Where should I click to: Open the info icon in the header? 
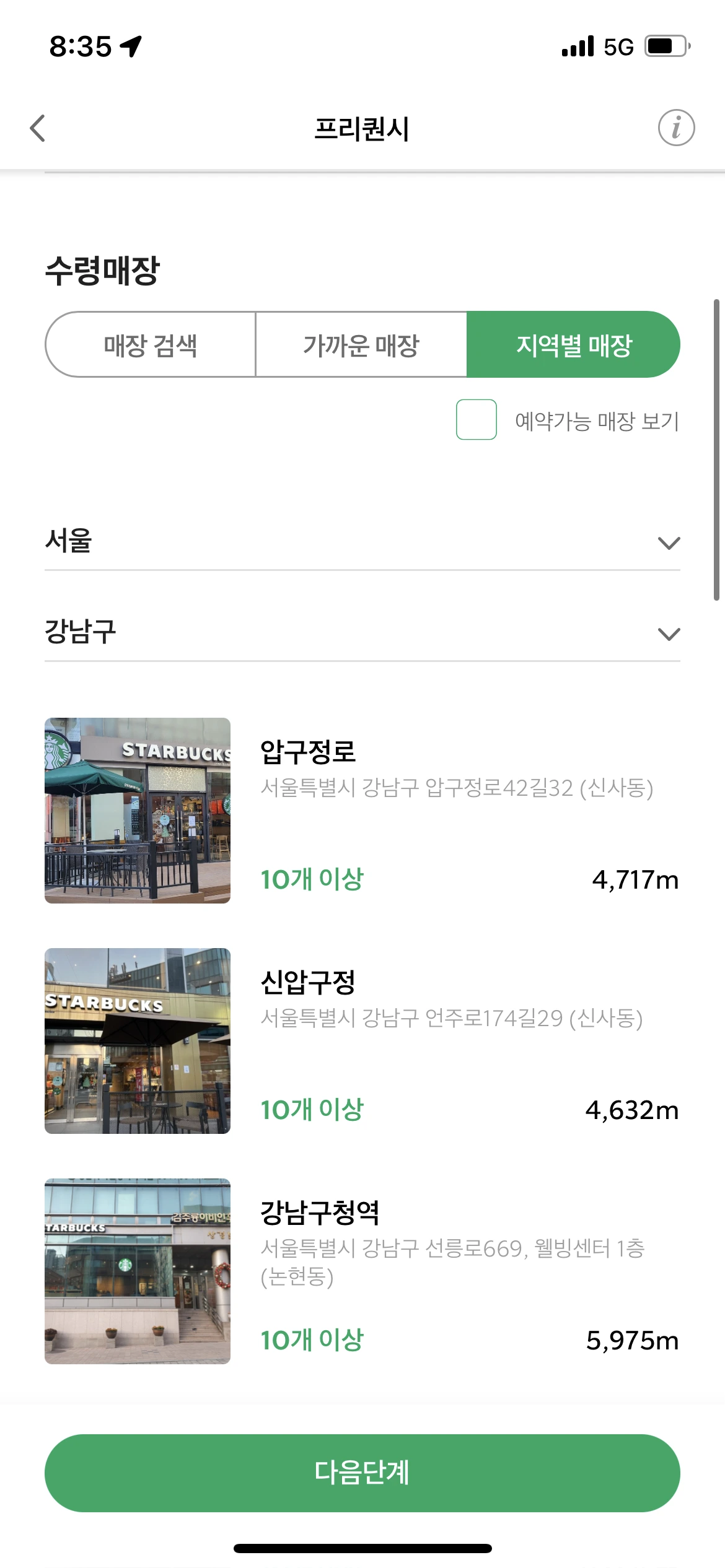coord(675,128)
